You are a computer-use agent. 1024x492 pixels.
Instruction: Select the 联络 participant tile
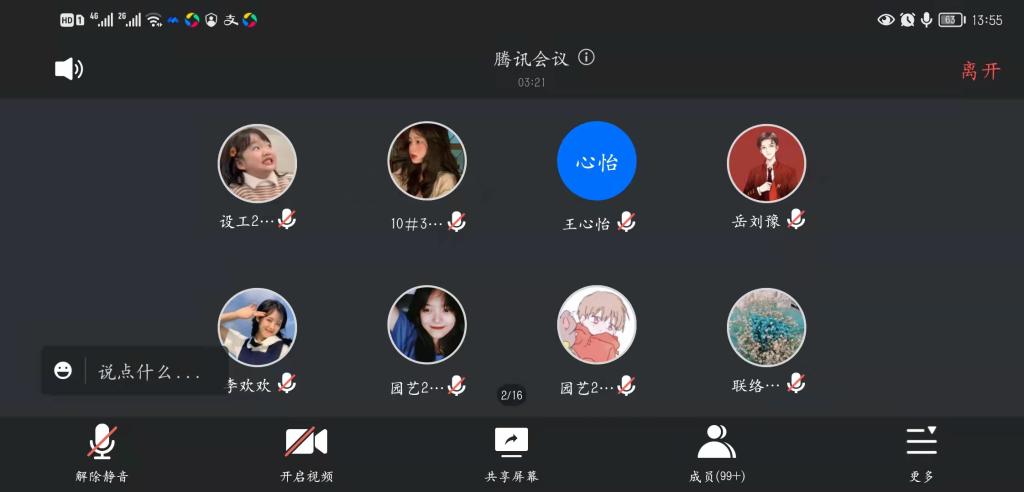click(766, 327)
